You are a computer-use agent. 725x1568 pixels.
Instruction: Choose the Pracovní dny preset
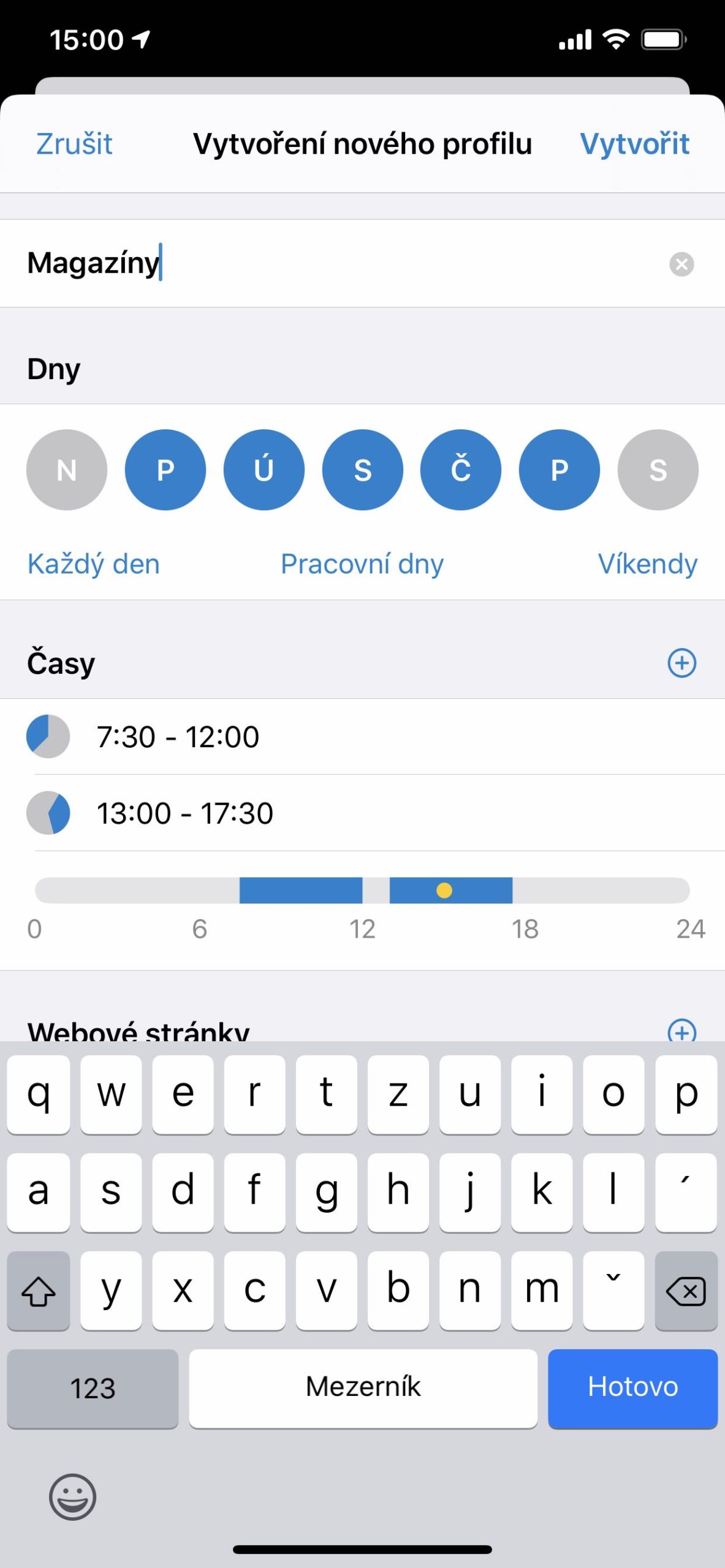point(362,563)
